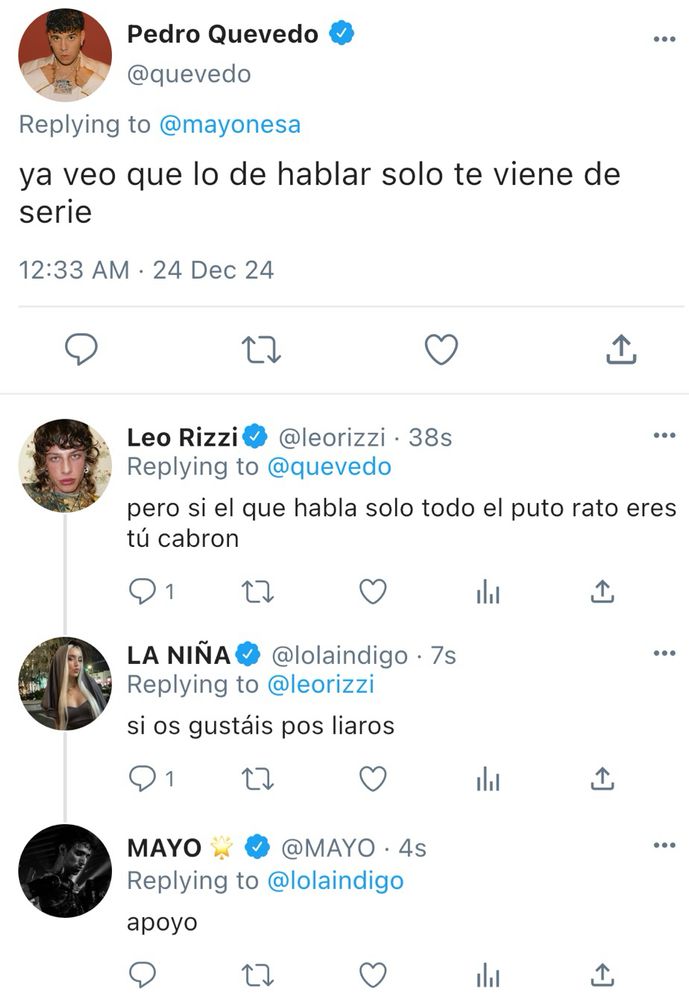
Task: Like MAYO's reply
Action: coord(373,974)
